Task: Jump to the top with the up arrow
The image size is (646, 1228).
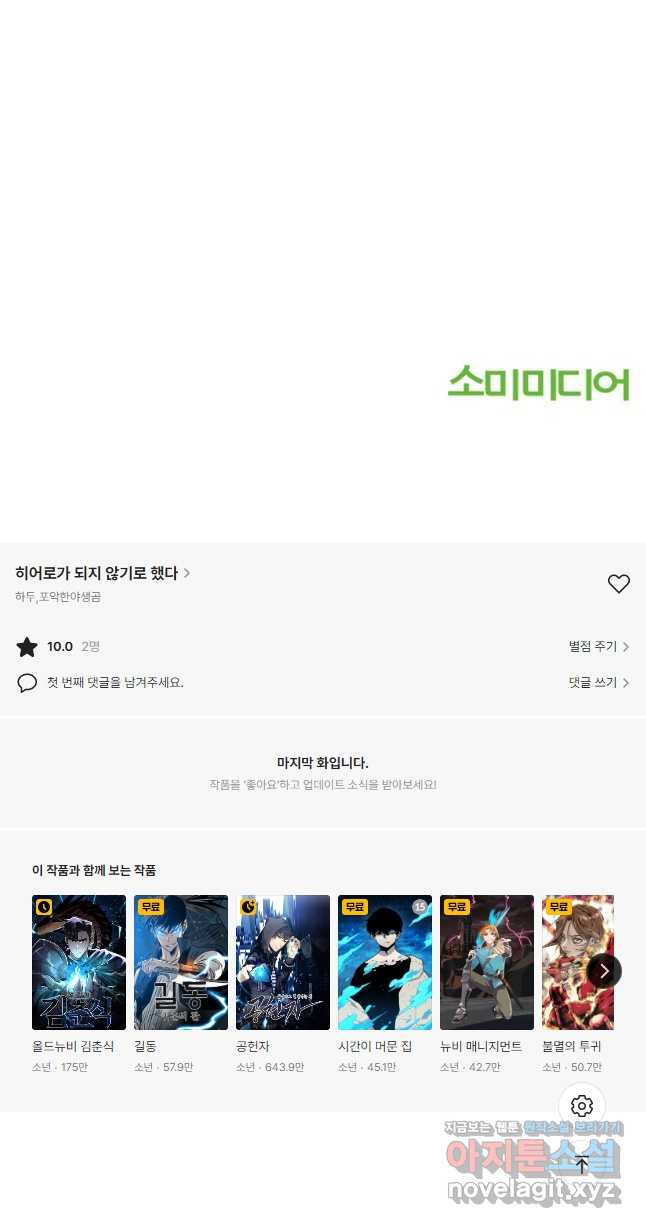Action: pyautogui.click(x=582, y=1164)
